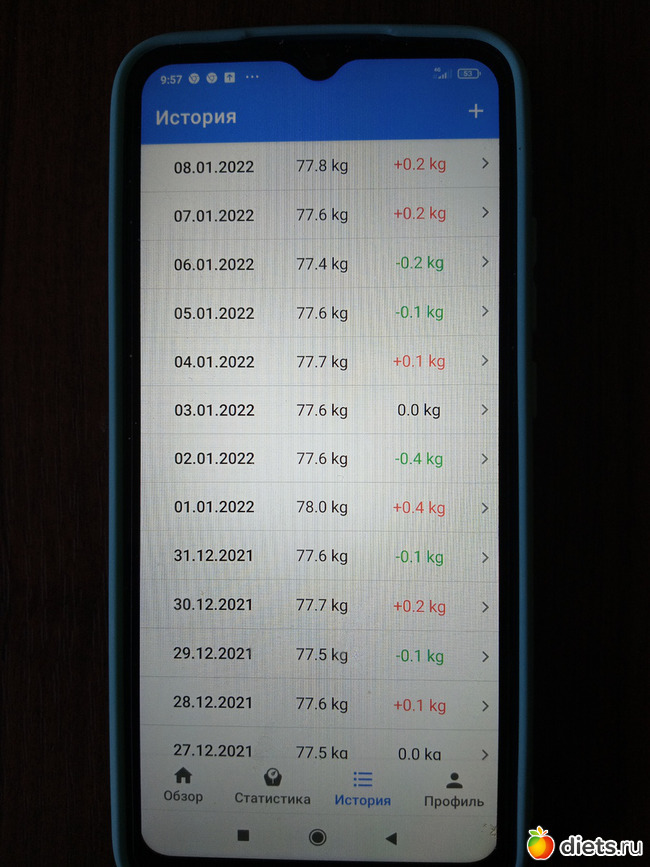Open the 06.01.2022 weight entry
The width and height of the screenshot is (650, 867).
[x=318, y=264]
